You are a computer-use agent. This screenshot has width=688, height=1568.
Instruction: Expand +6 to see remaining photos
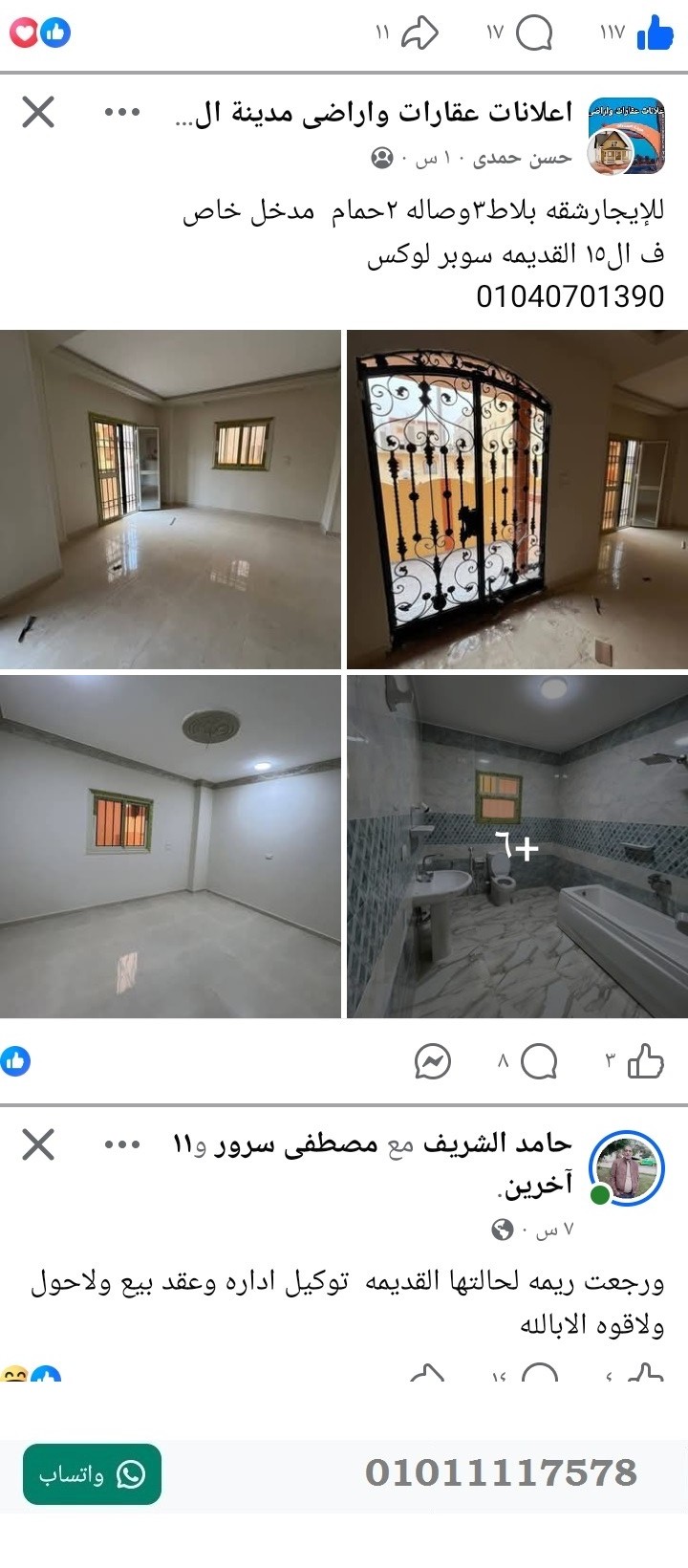515,846
